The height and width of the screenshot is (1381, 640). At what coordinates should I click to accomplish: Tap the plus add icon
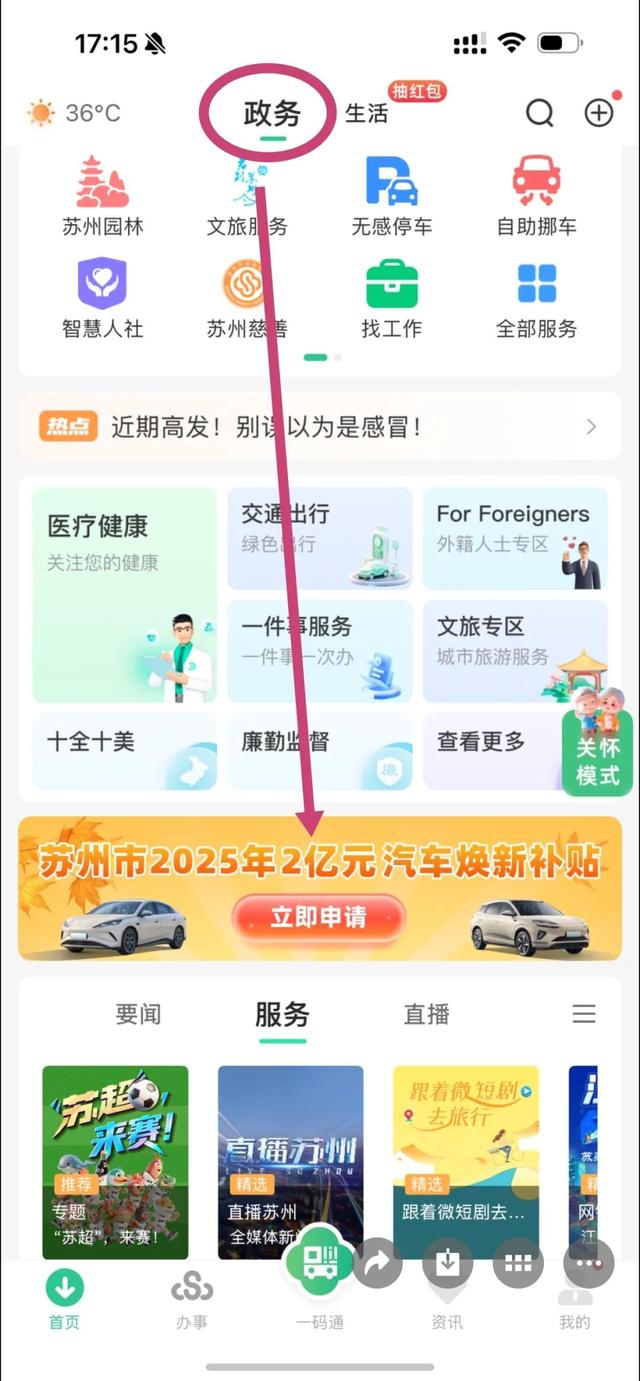pyautogui.click(x=598, y=114)
